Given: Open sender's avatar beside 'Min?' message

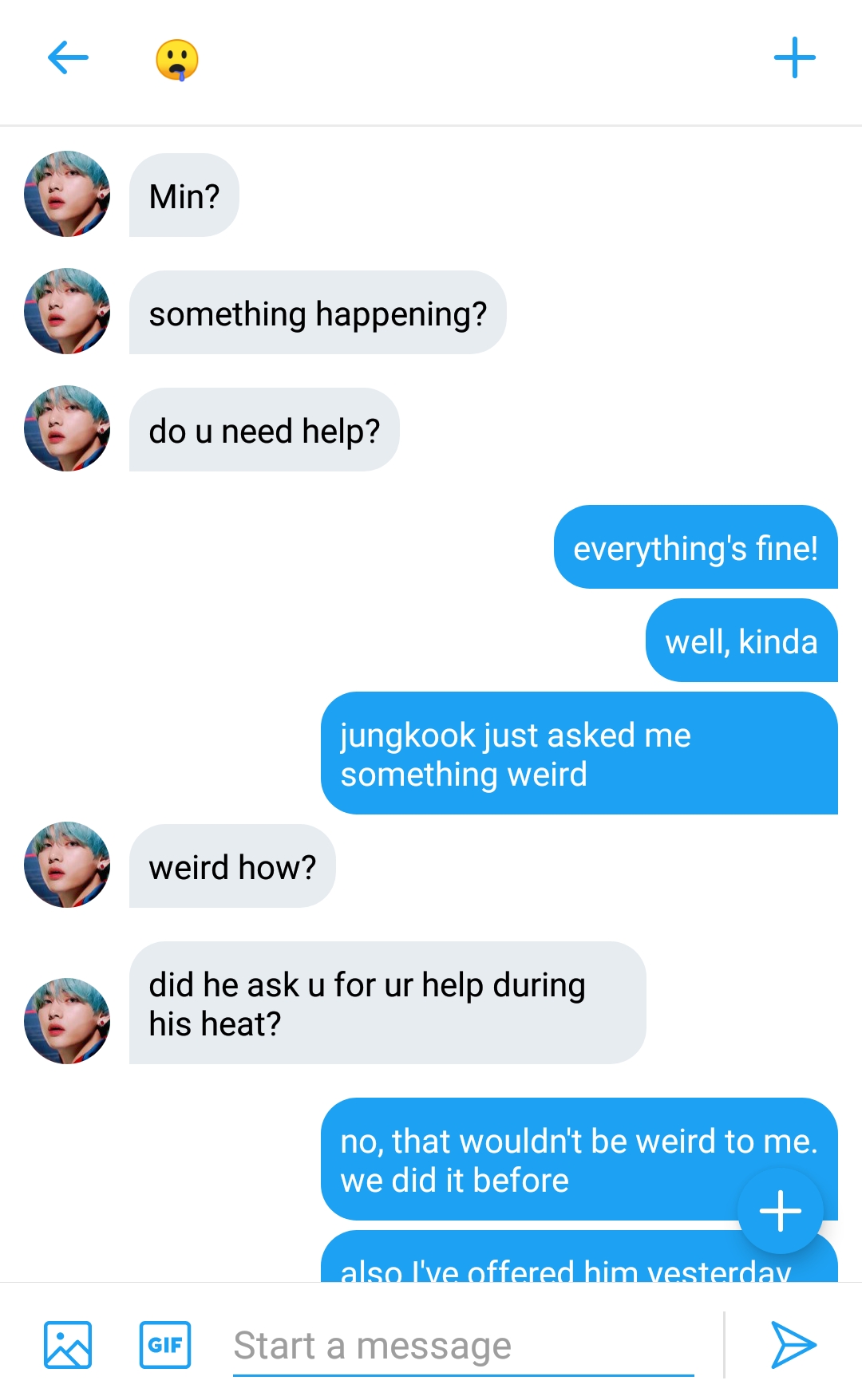Looking at the screenshot, I should (67, 194).
